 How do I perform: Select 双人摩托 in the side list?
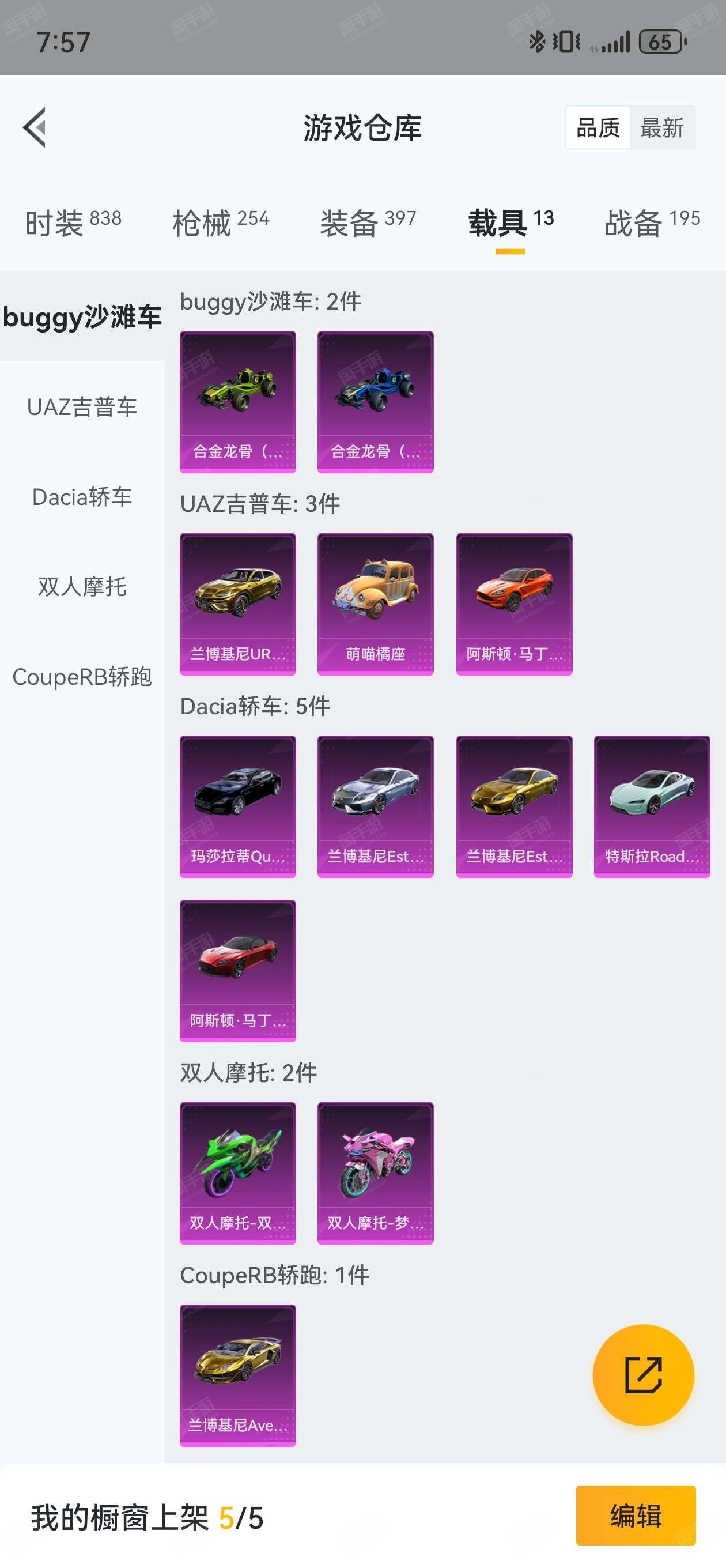(82, 587)
